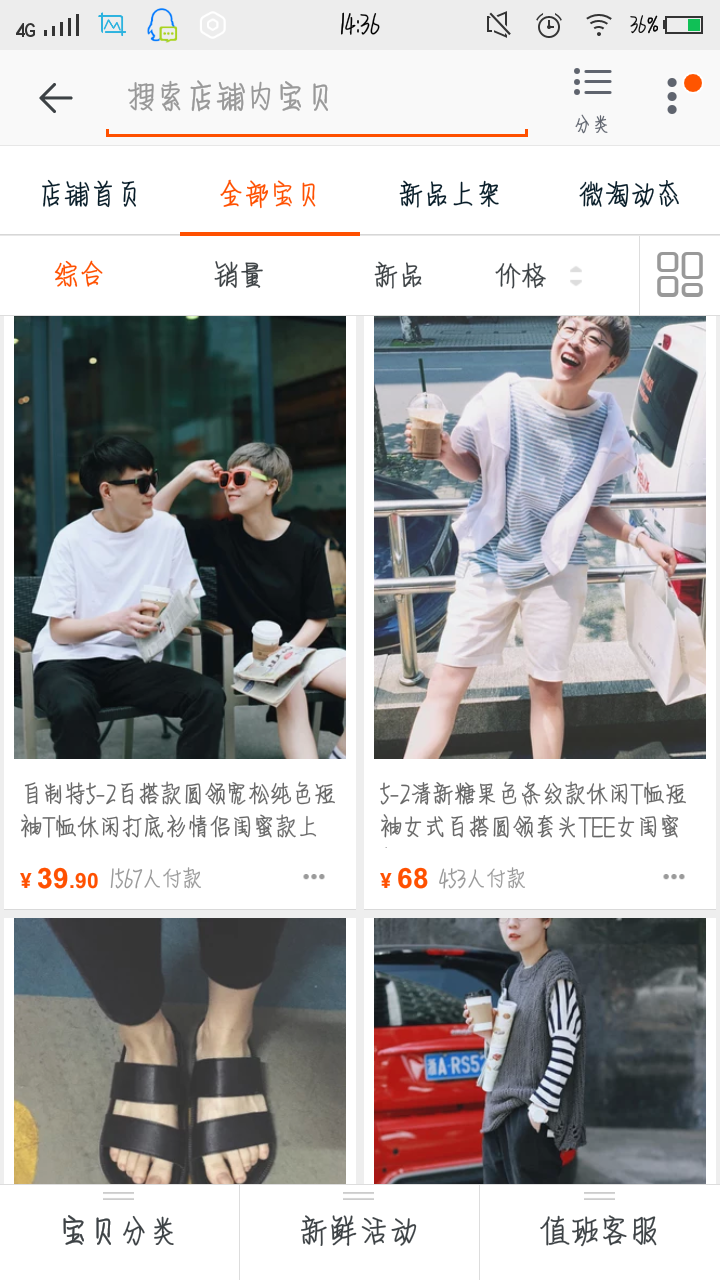Tap the 搜索店铺内宝贝 search field
Viewport: 720px width, 1280px height.
(316, 98)
